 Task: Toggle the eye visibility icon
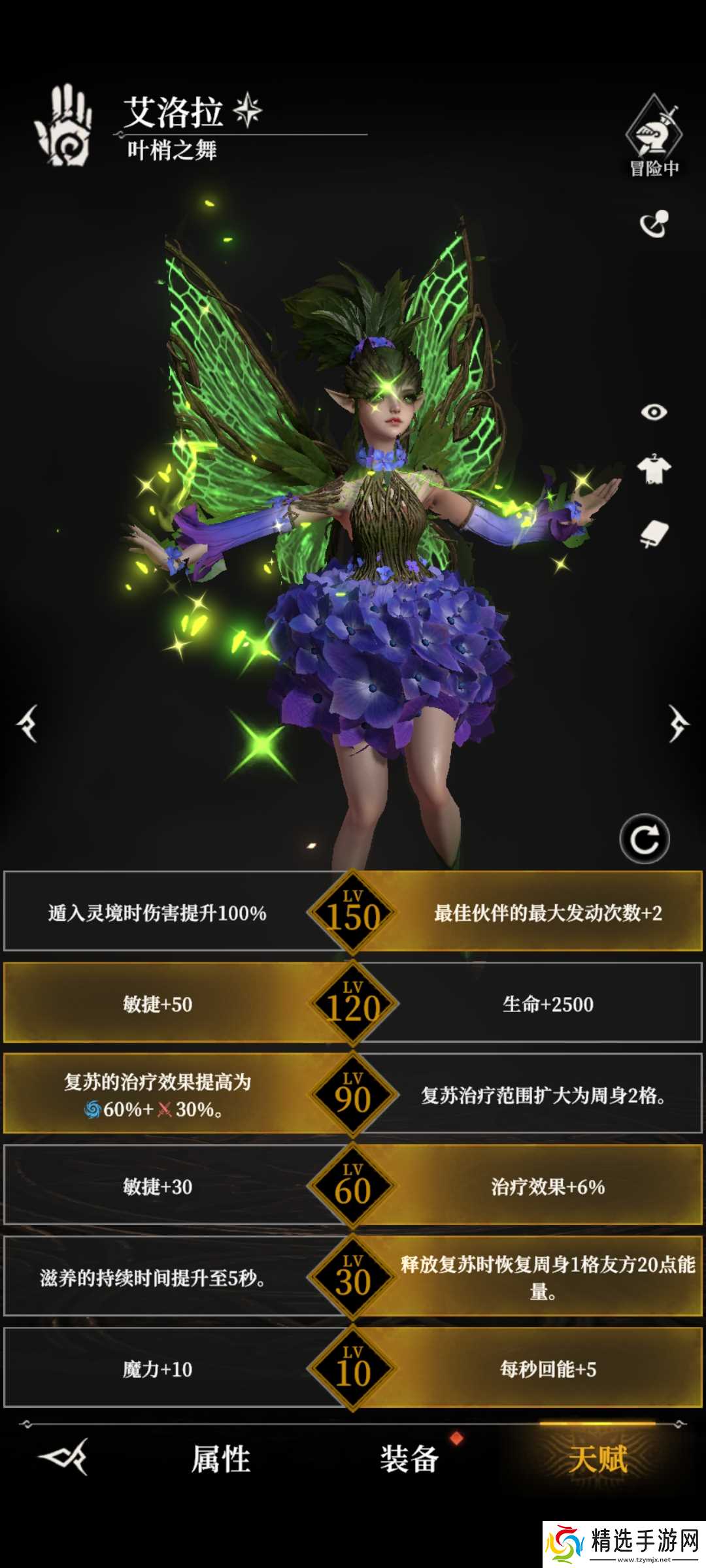[654, 412]
